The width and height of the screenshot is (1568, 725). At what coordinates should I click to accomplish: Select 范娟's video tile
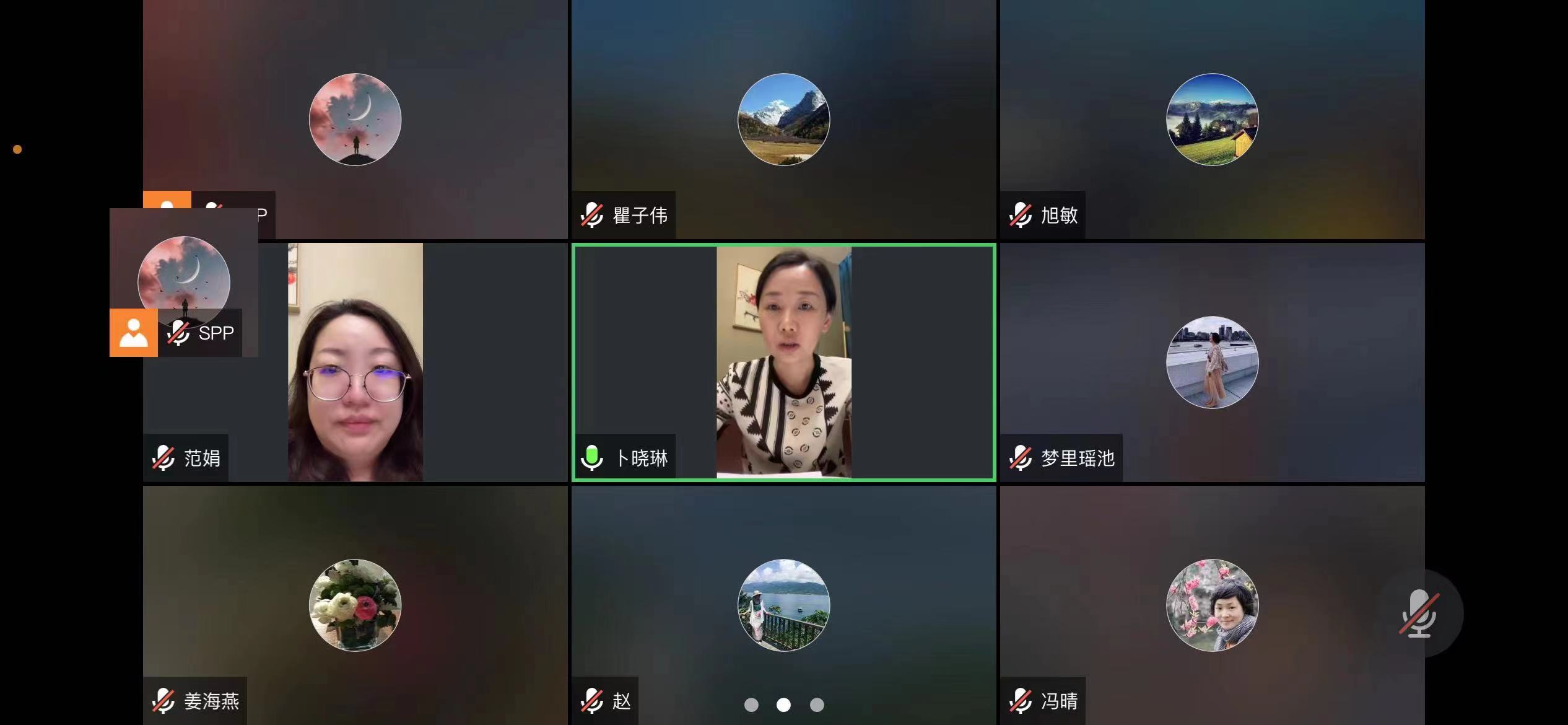355,362
